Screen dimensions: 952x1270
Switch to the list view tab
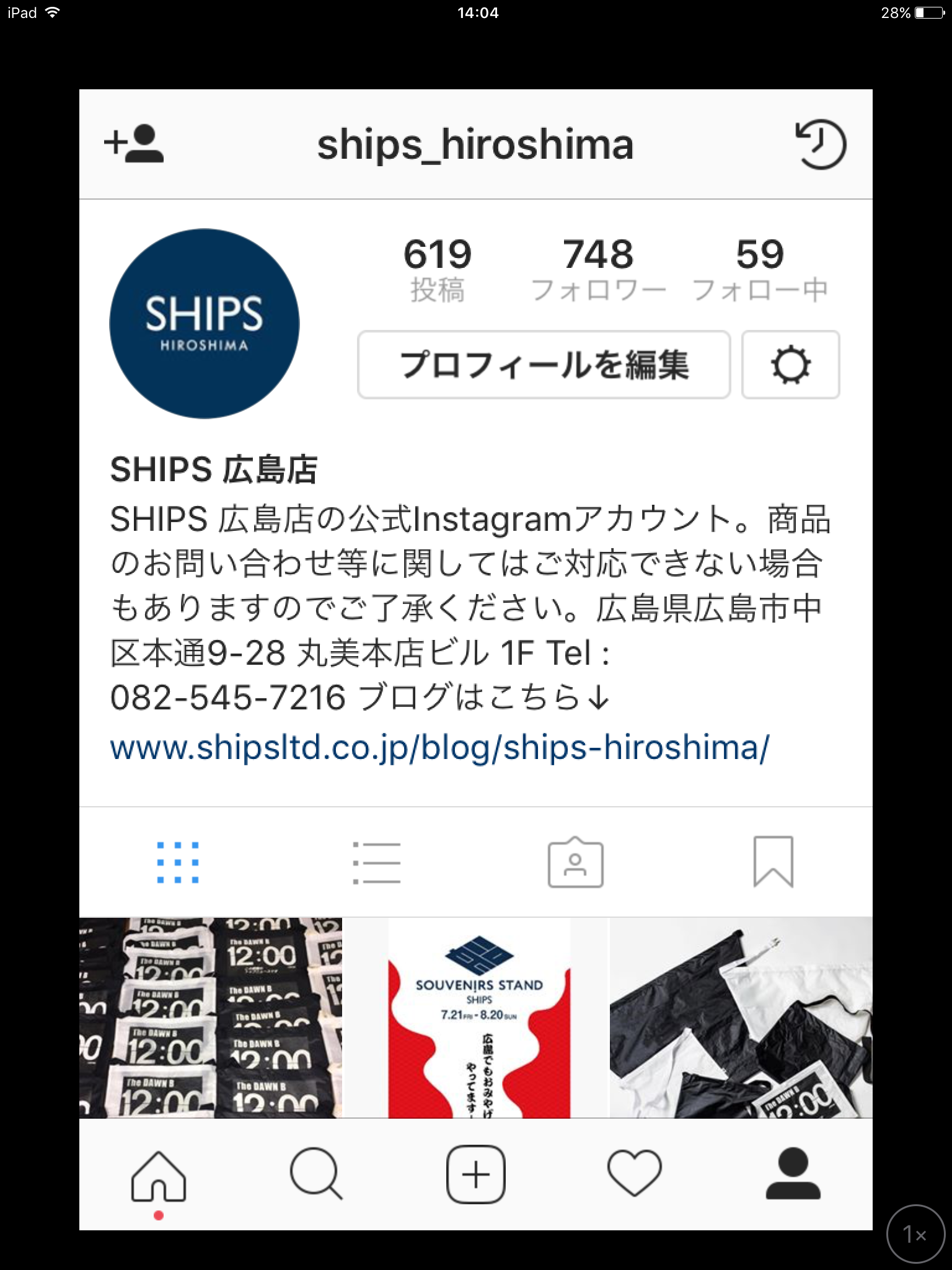click(376, 863)
